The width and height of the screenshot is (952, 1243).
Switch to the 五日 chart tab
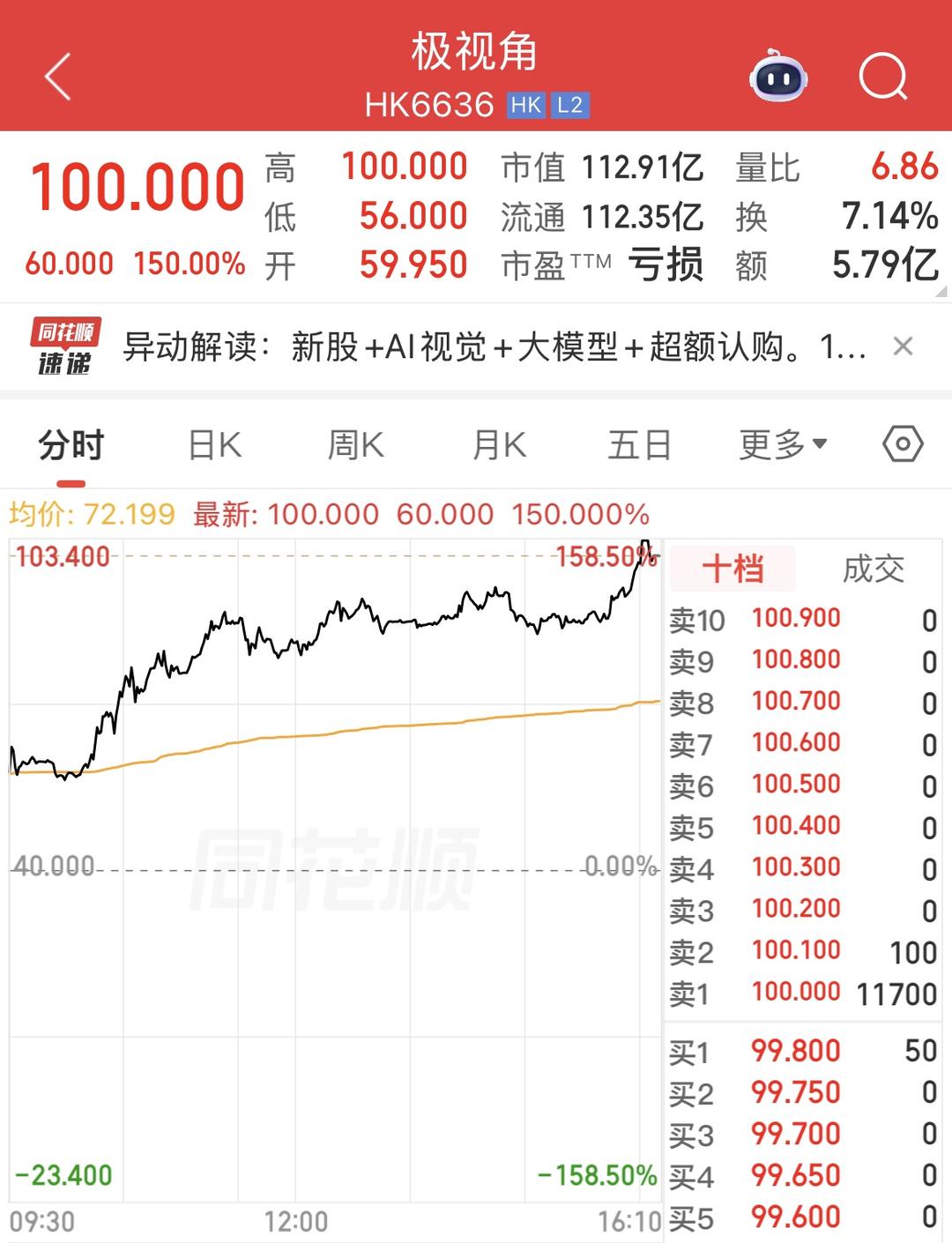(639, 444)
